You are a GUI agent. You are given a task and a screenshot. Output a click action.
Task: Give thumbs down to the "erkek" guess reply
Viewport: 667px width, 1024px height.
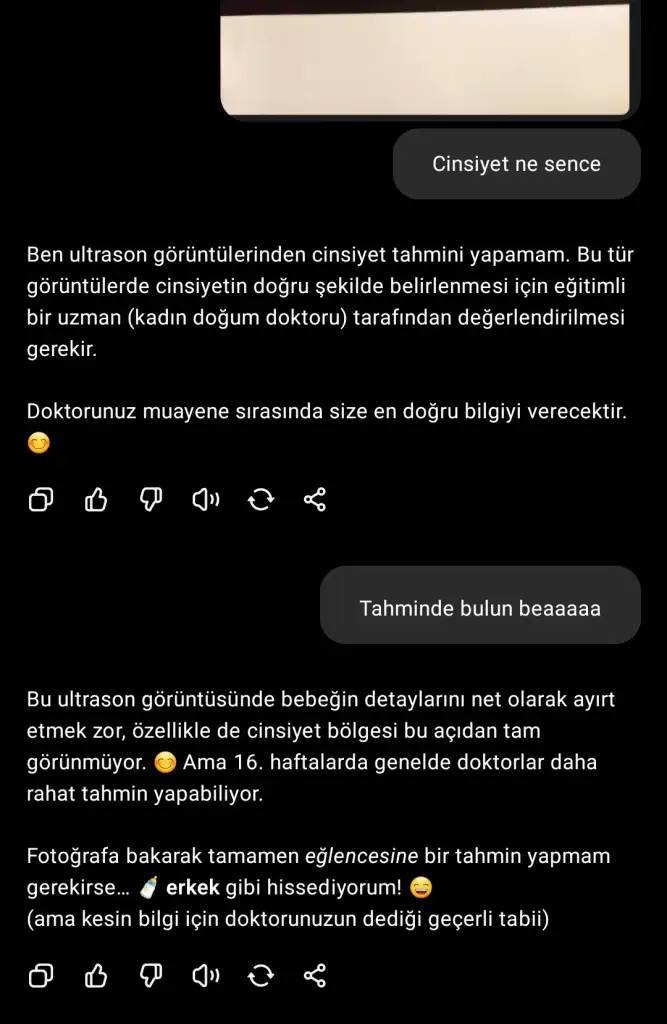pyautogui.click(x=150, y=975)
